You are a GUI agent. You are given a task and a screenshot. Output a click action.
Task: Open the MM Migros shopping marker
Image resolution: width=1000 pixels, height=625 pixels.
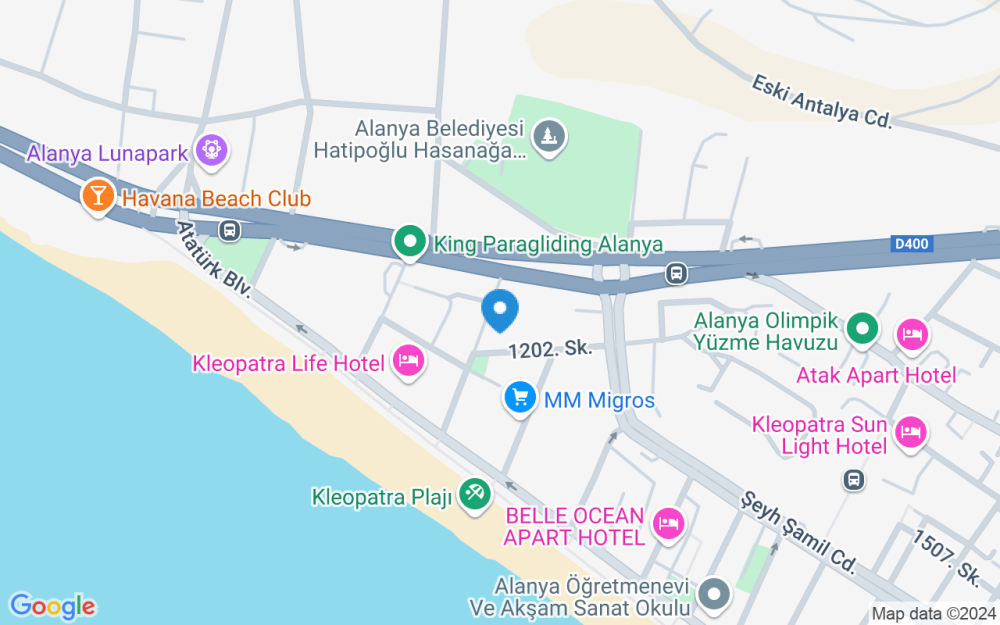519,397
